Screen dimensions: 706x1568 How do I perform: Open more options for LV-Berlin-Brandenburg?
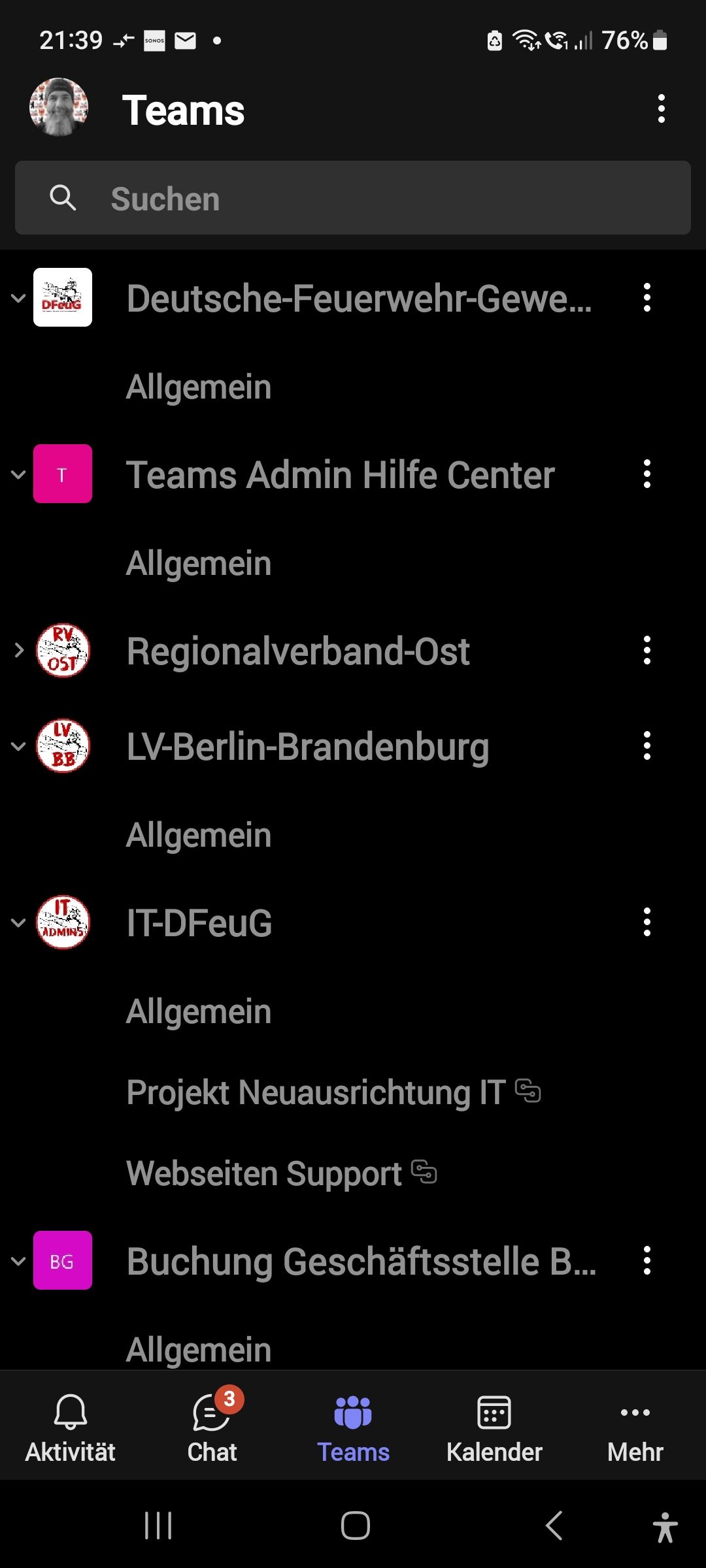[647, 745]
